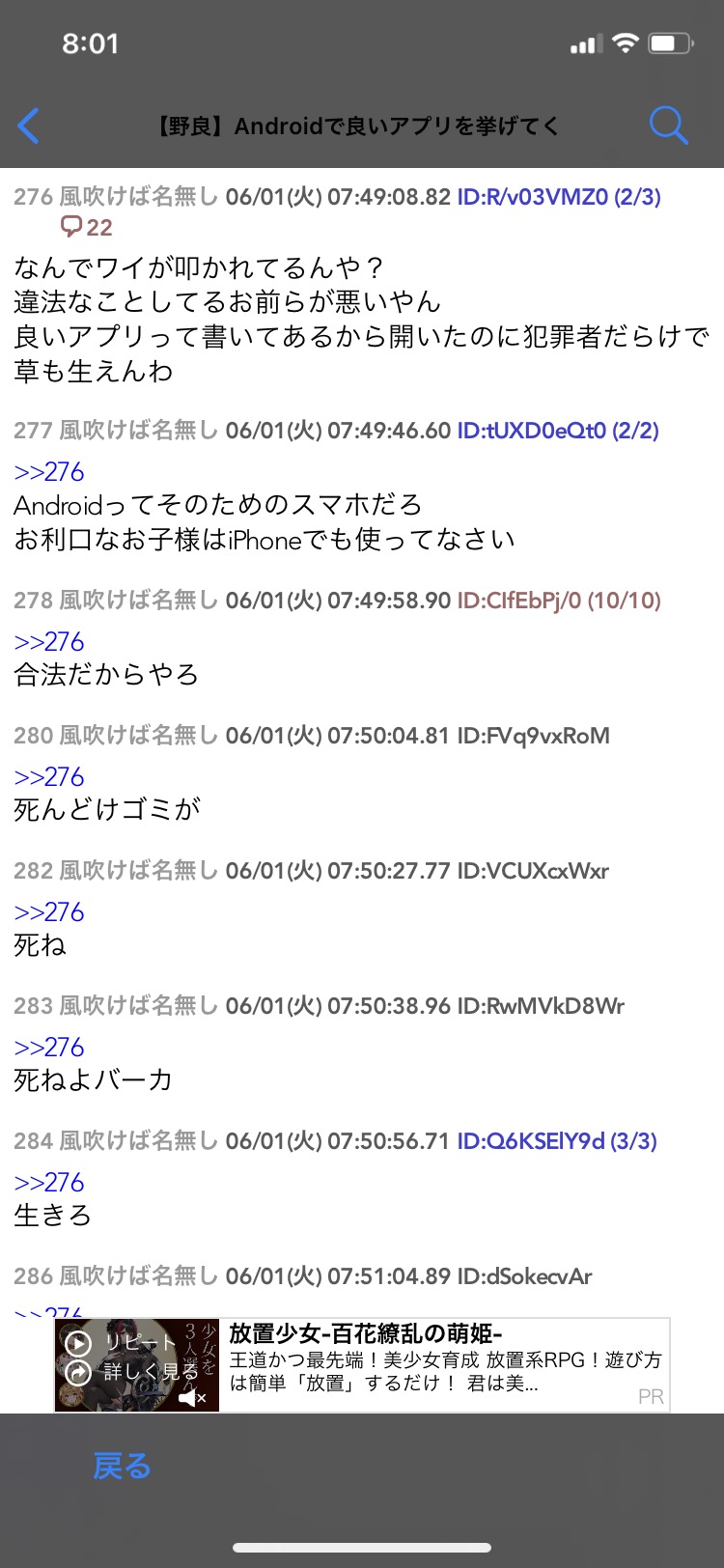Follow the >>276 anchor in post 277
This screenshot has width=724, height=1568.
[49, 472]
